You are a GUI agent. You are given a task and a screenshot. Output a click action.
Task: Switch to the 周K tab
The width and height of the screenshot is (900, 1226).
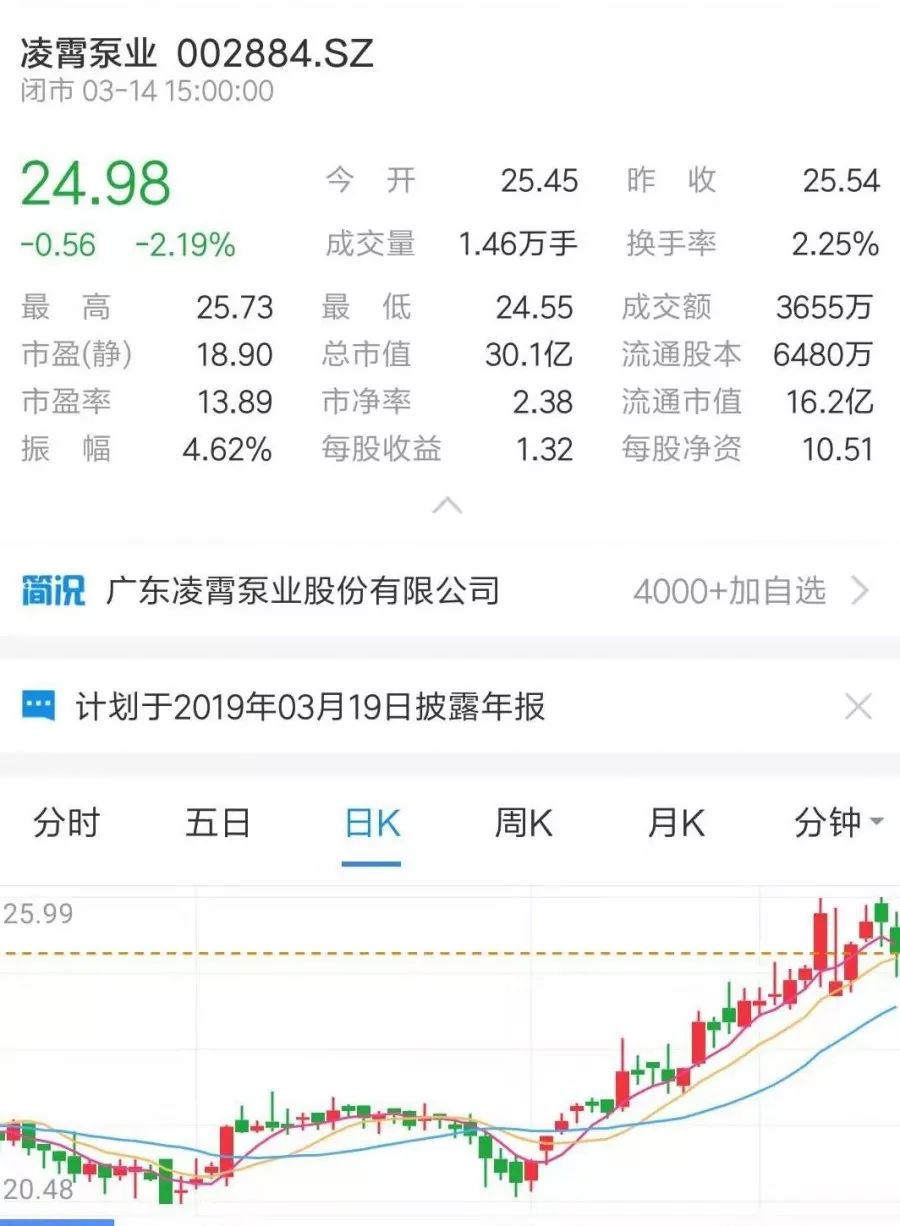coord(521,822)
